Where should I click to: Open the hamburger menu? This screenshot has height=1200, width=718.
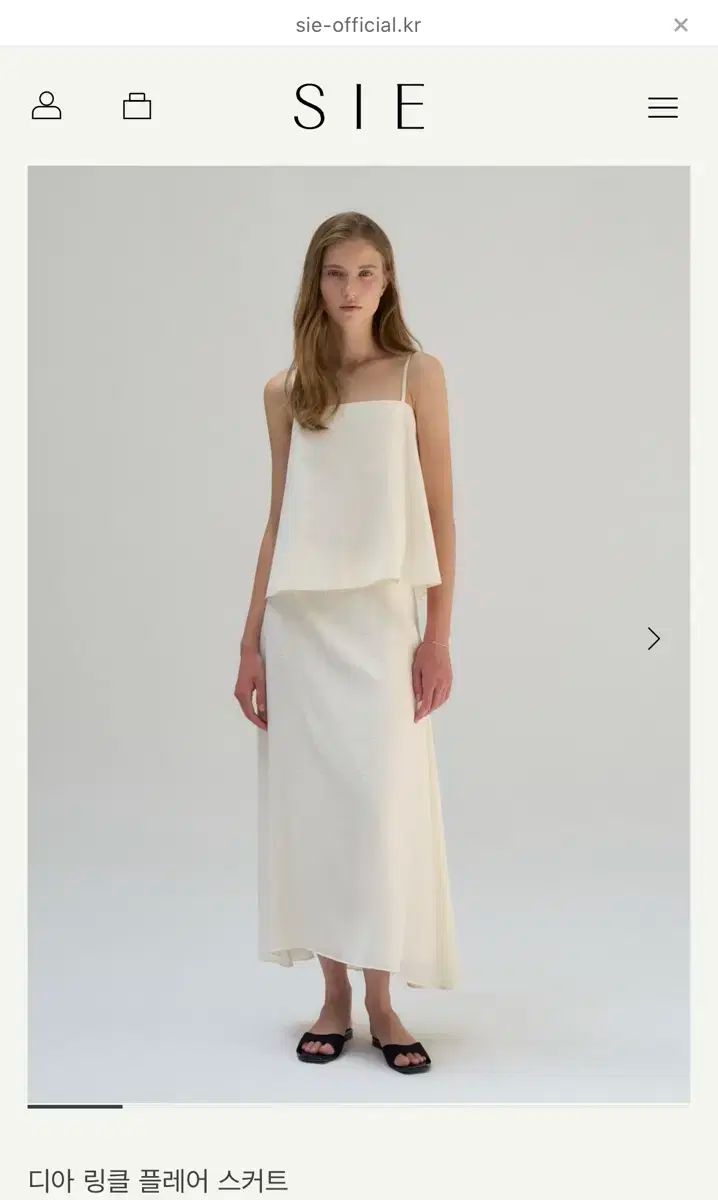[663, 107]
